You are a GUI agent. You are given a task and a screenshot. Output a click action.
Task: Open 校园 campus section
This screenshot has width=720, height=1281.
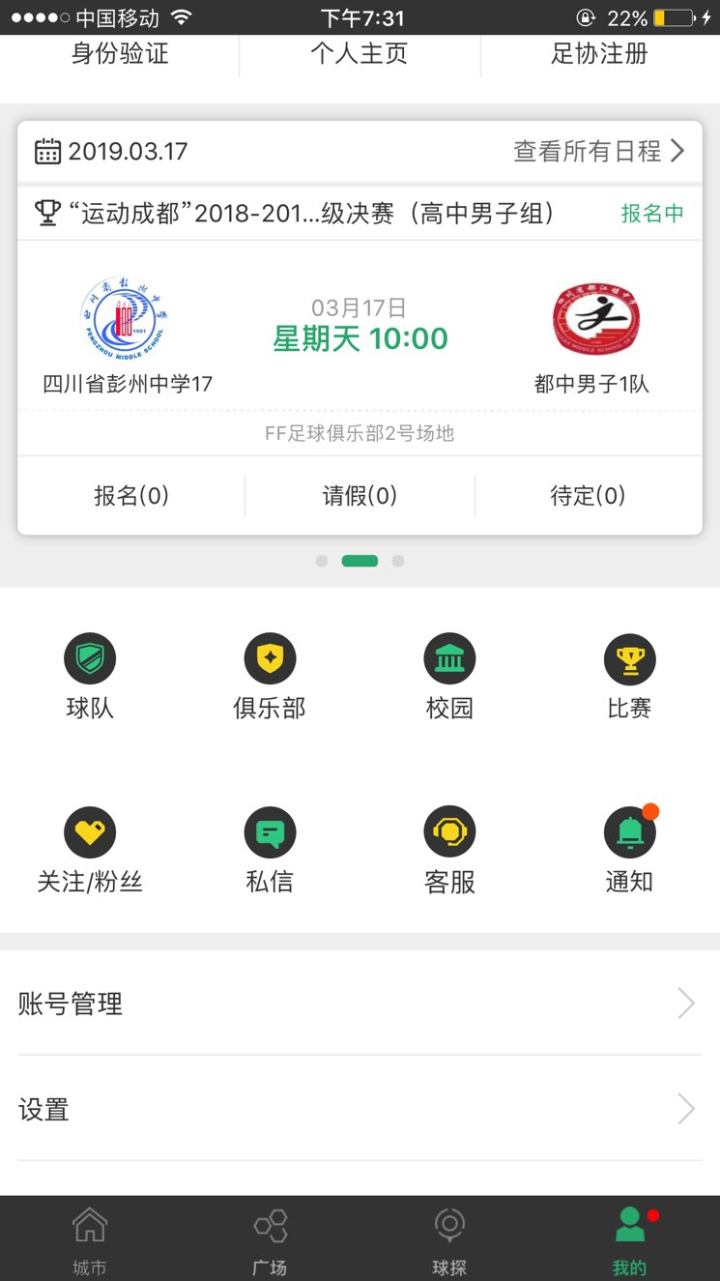pos(450,677)
